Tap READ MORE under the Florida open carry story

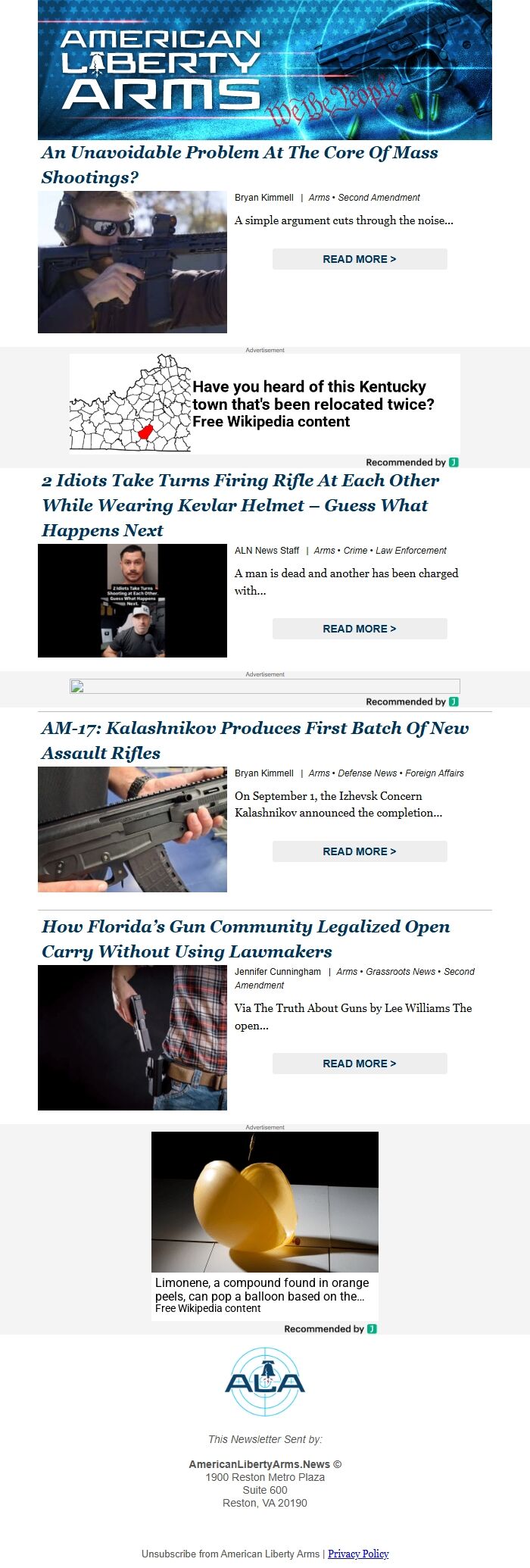(360, 1064)
